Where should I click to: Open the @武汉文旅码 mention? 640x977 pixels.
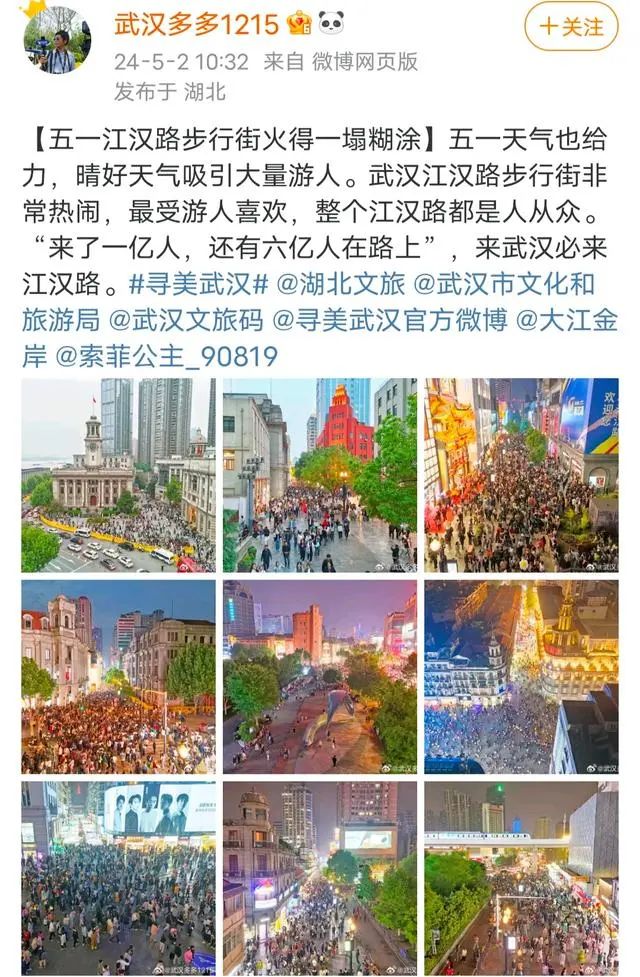[x=186, y=320]
